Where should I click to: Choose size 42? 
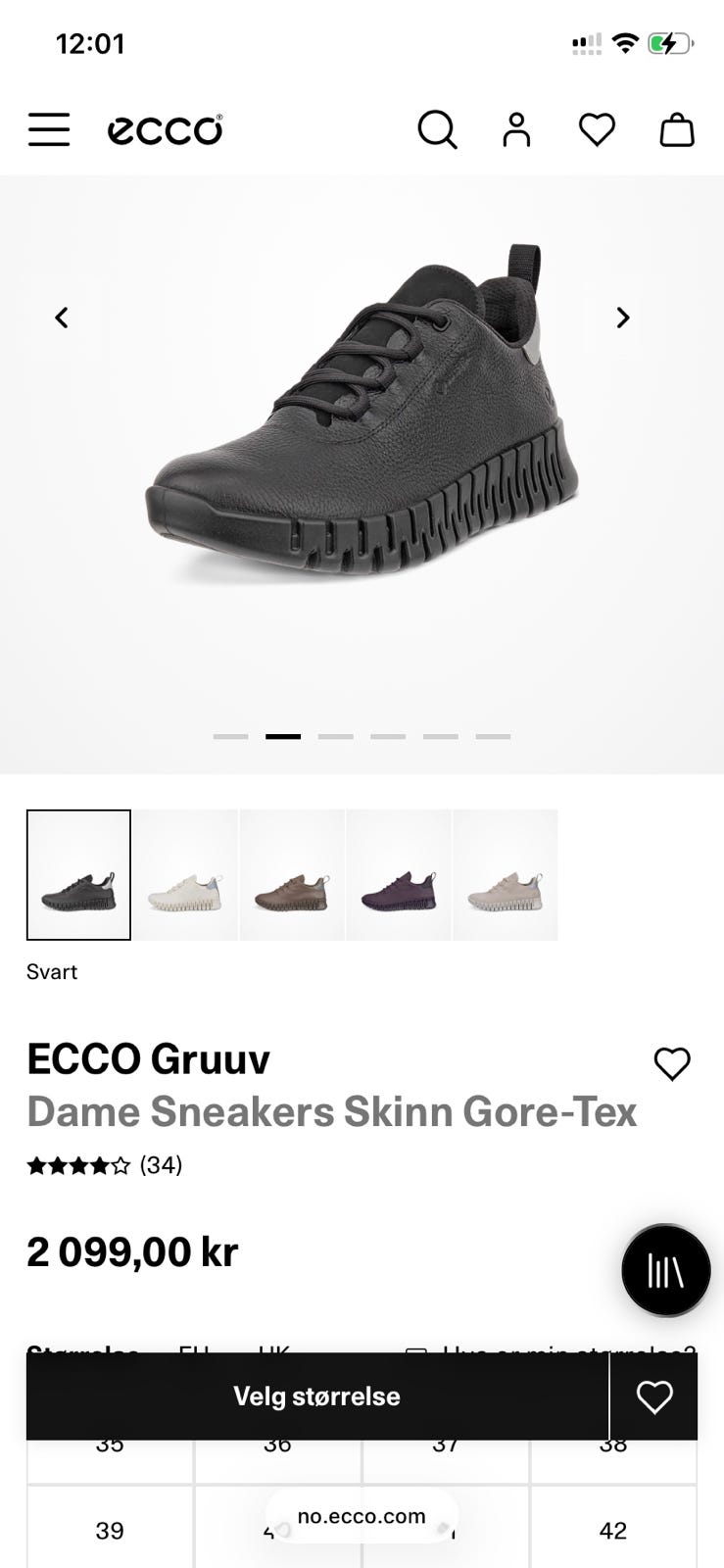pos(613,1530)
